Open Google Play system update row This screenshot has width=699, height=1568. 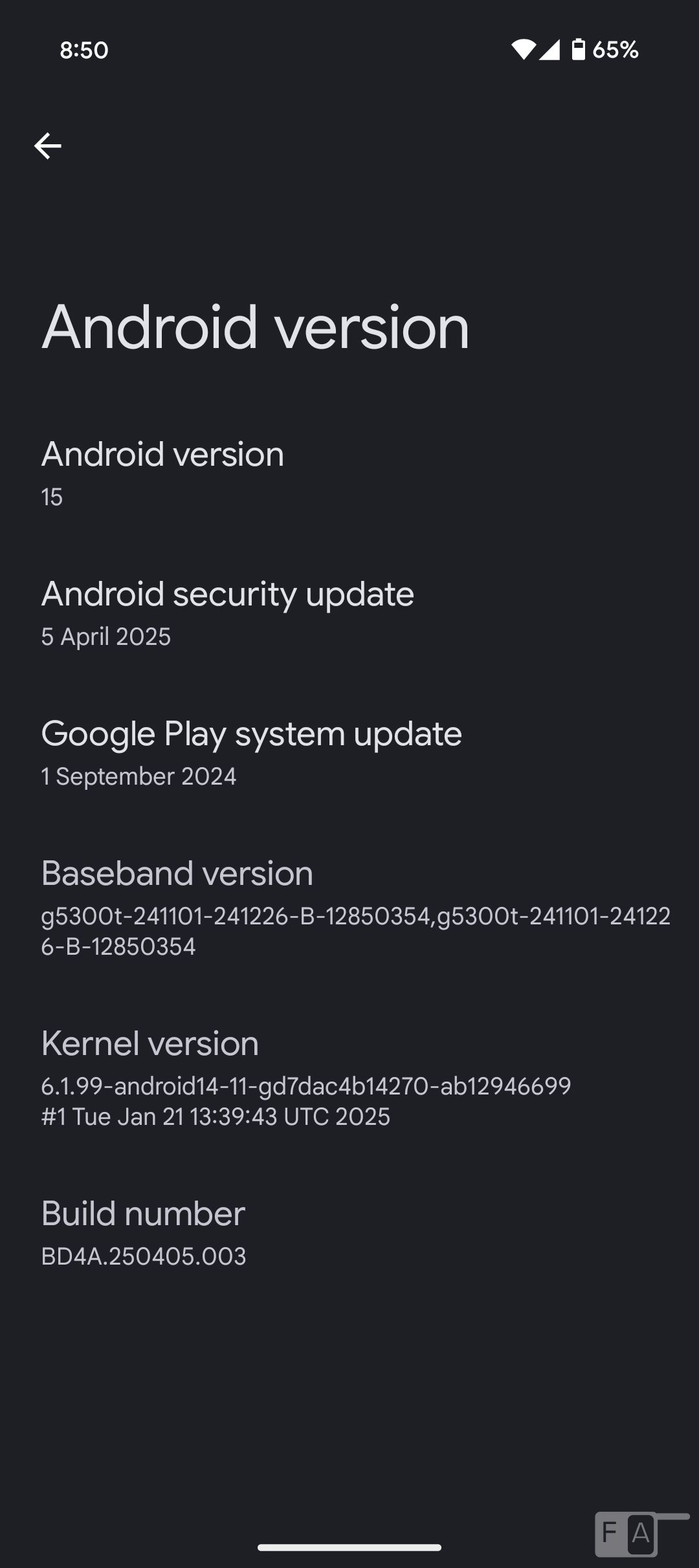pos(349,753)
